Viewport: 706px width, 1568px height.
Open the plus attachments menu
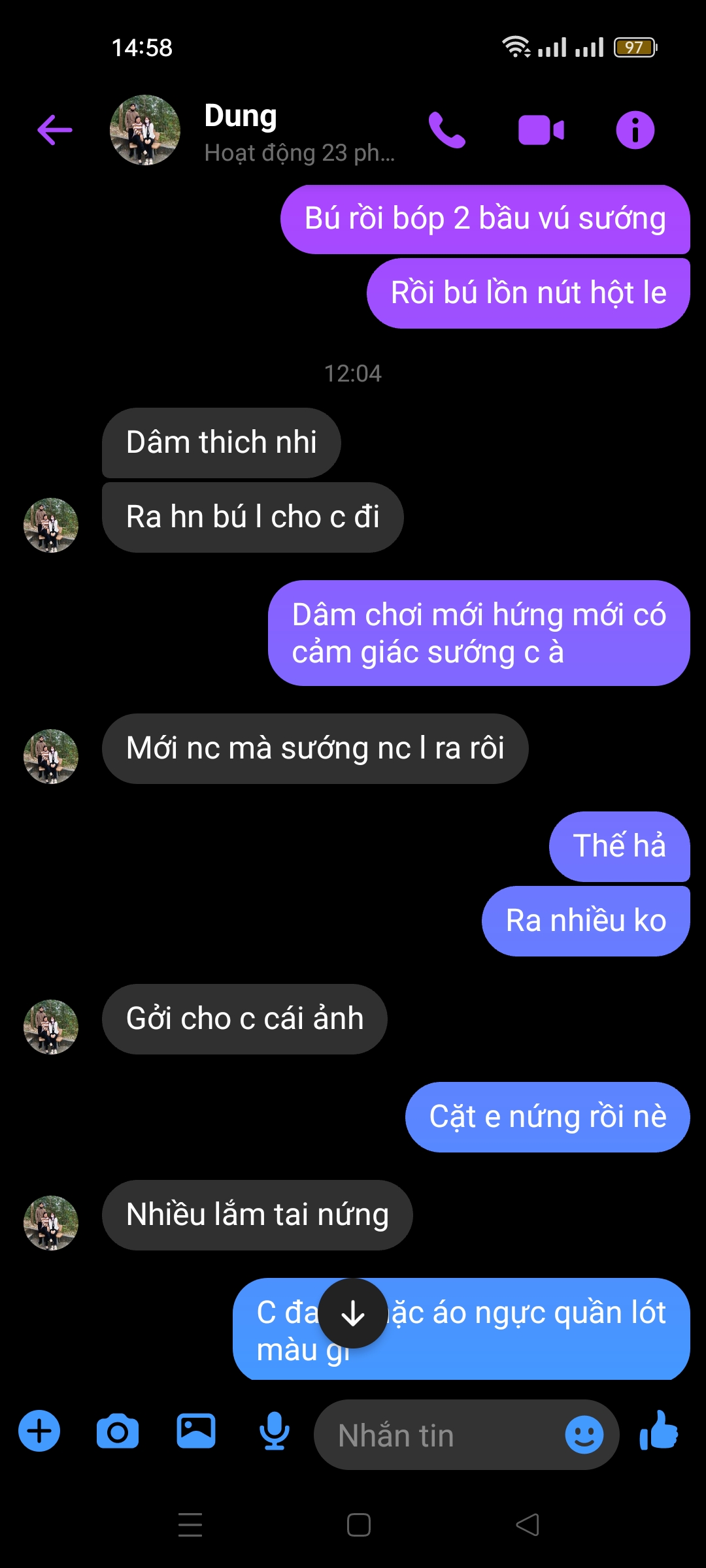click(39, 1431)
